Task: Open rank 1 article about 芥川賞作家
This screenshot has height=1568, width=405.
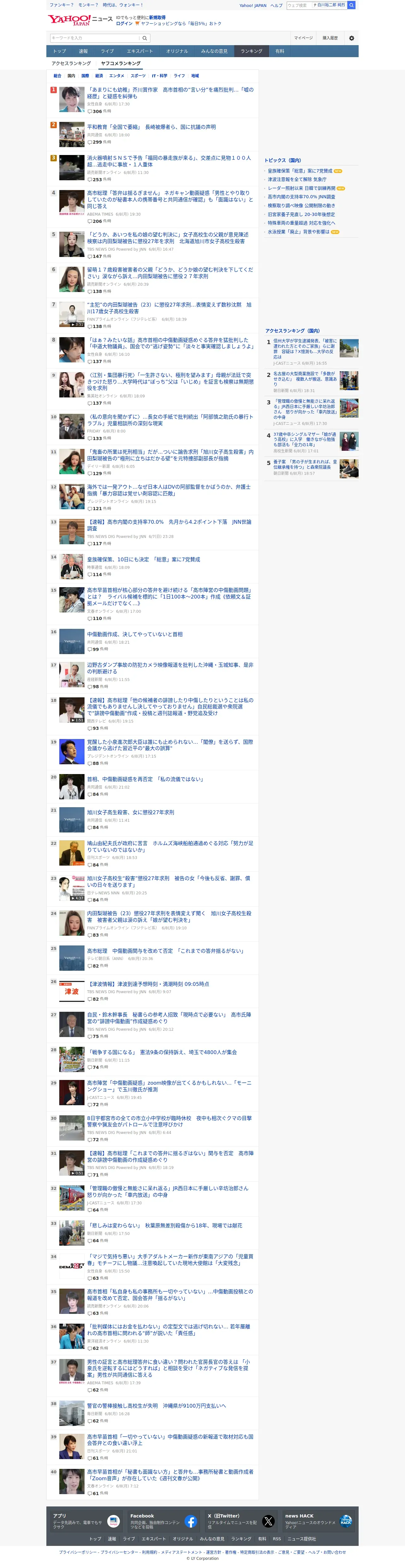Action: tap(170, 92)
